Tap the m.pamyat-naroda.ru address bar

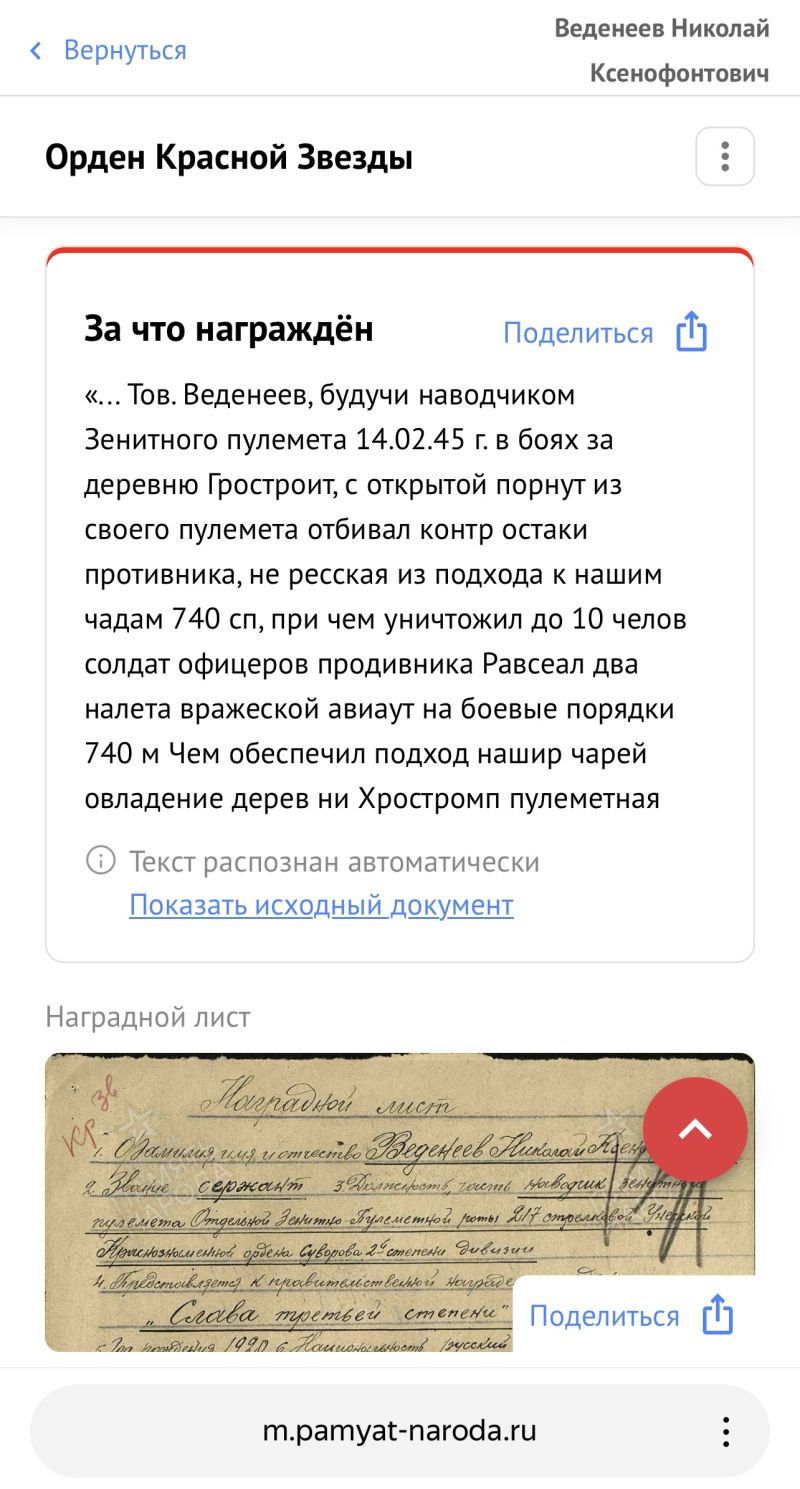tap(400, 1431)
